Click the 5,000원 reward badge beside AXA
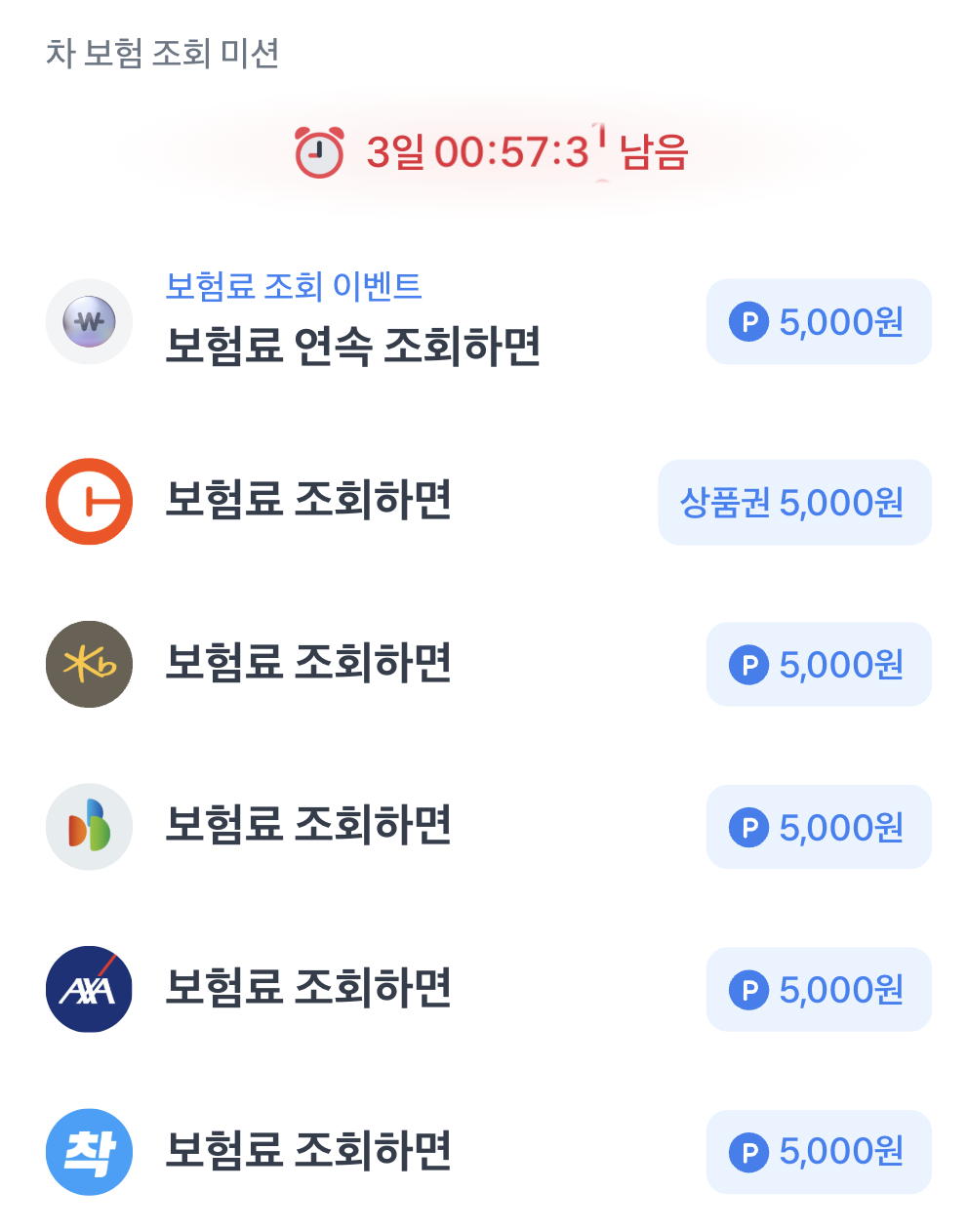Screen dimensions: 968x1232 (x=819, y=989)
